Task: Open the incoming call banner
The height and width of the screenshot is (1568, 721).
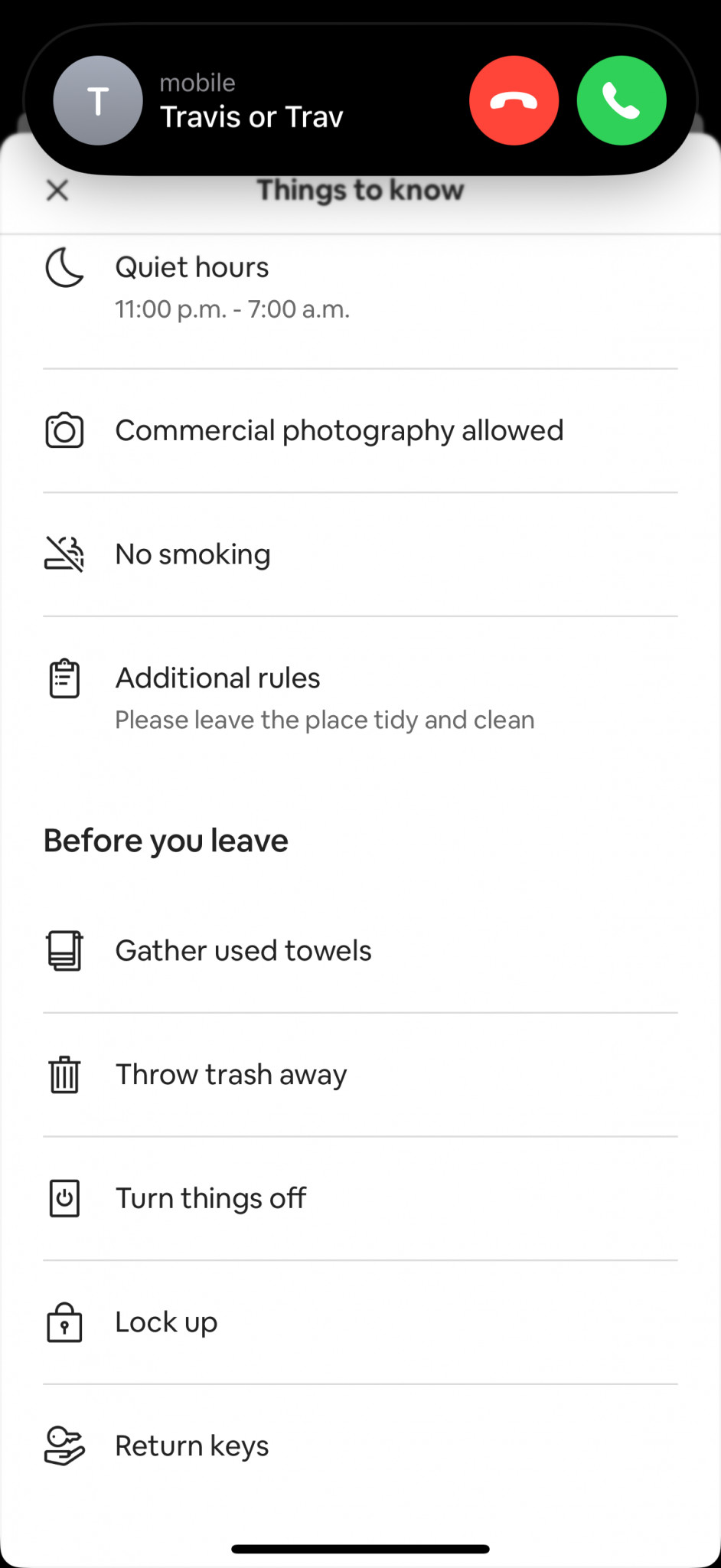Action: coord(252,101)
